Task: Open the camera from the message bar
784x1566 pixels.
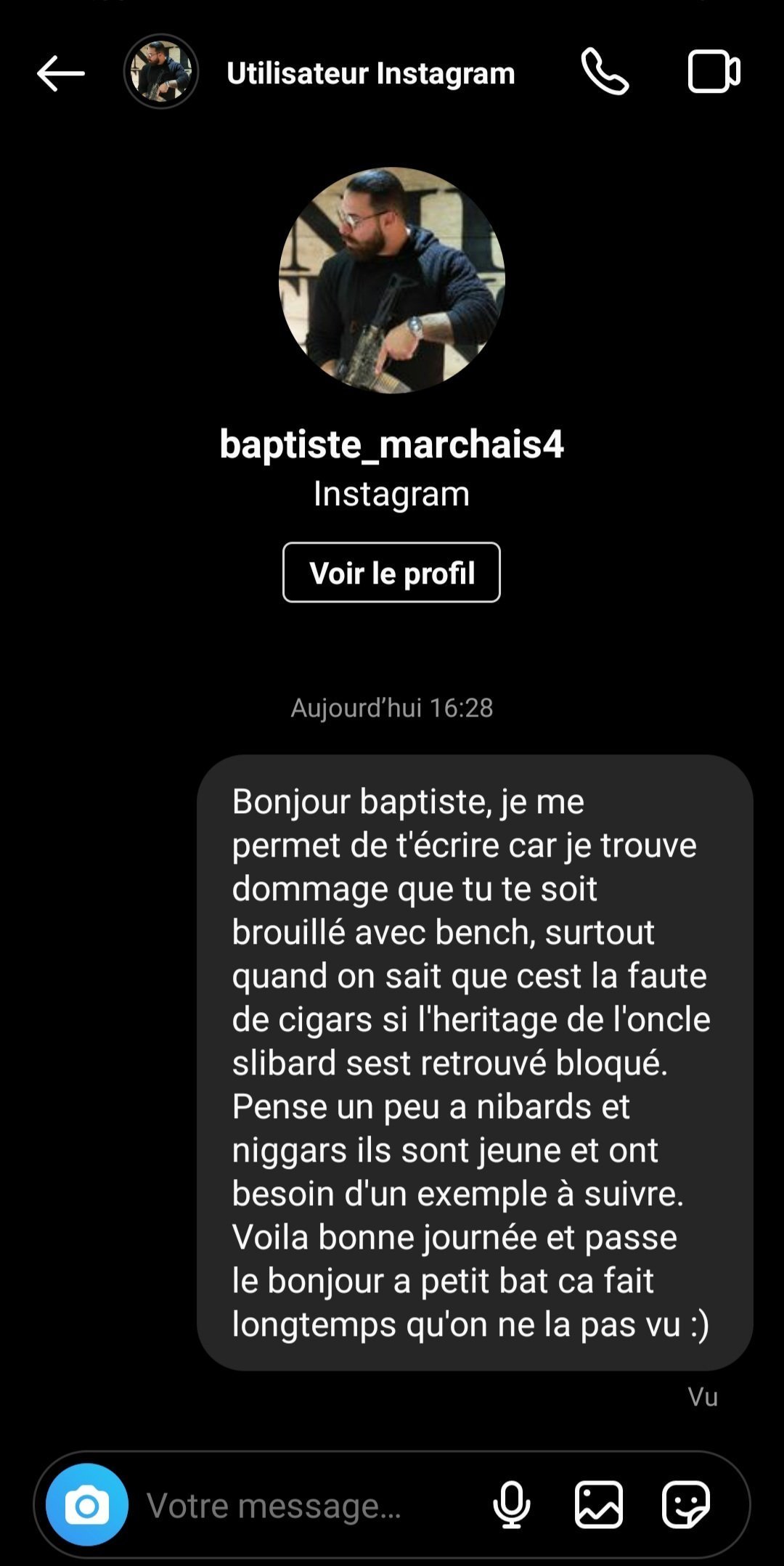Action: coord(87,1505)
